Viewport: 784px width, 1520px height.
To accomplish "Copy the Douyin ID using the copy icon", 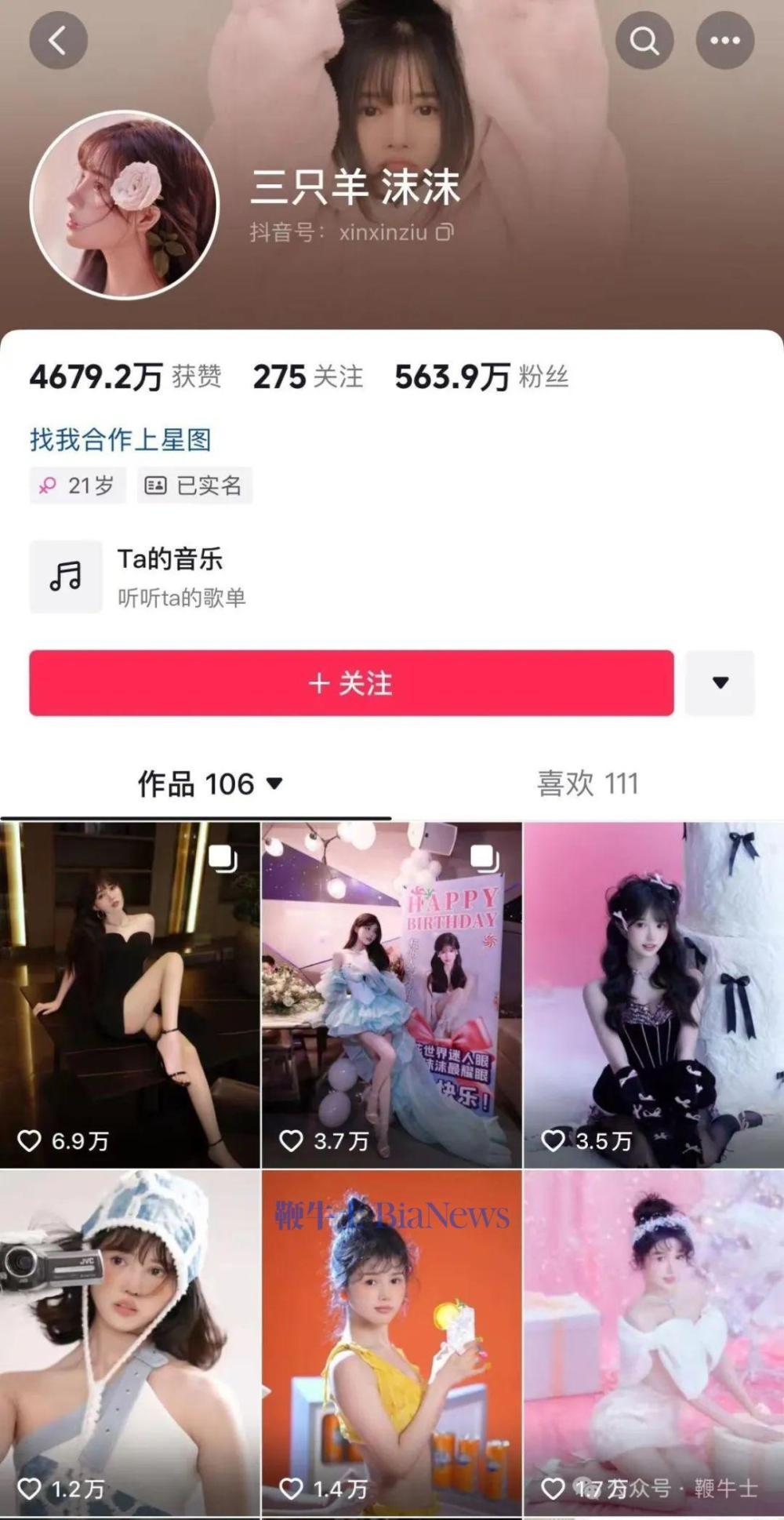I will pos(445,234).
